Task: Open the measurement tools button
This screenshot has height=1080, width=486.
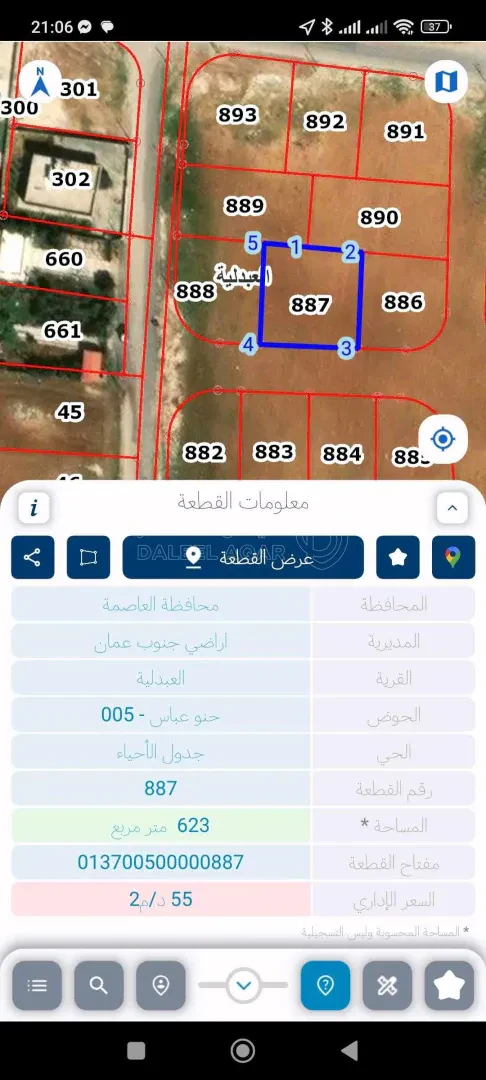Action: point(387,986)
